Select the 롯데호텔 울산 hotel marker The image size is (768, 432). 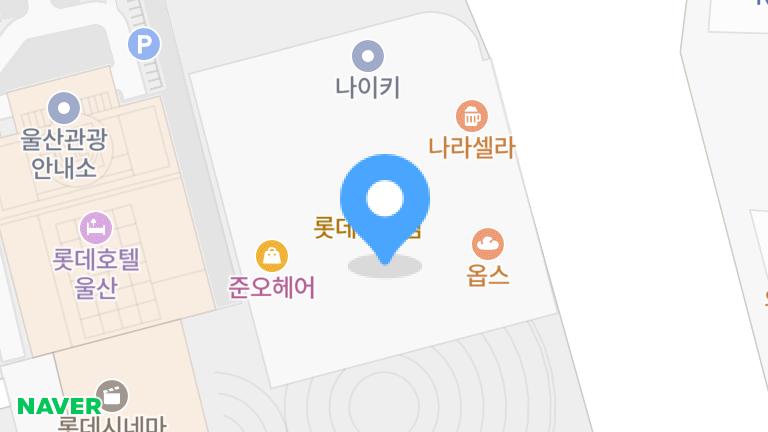[95, 228]
